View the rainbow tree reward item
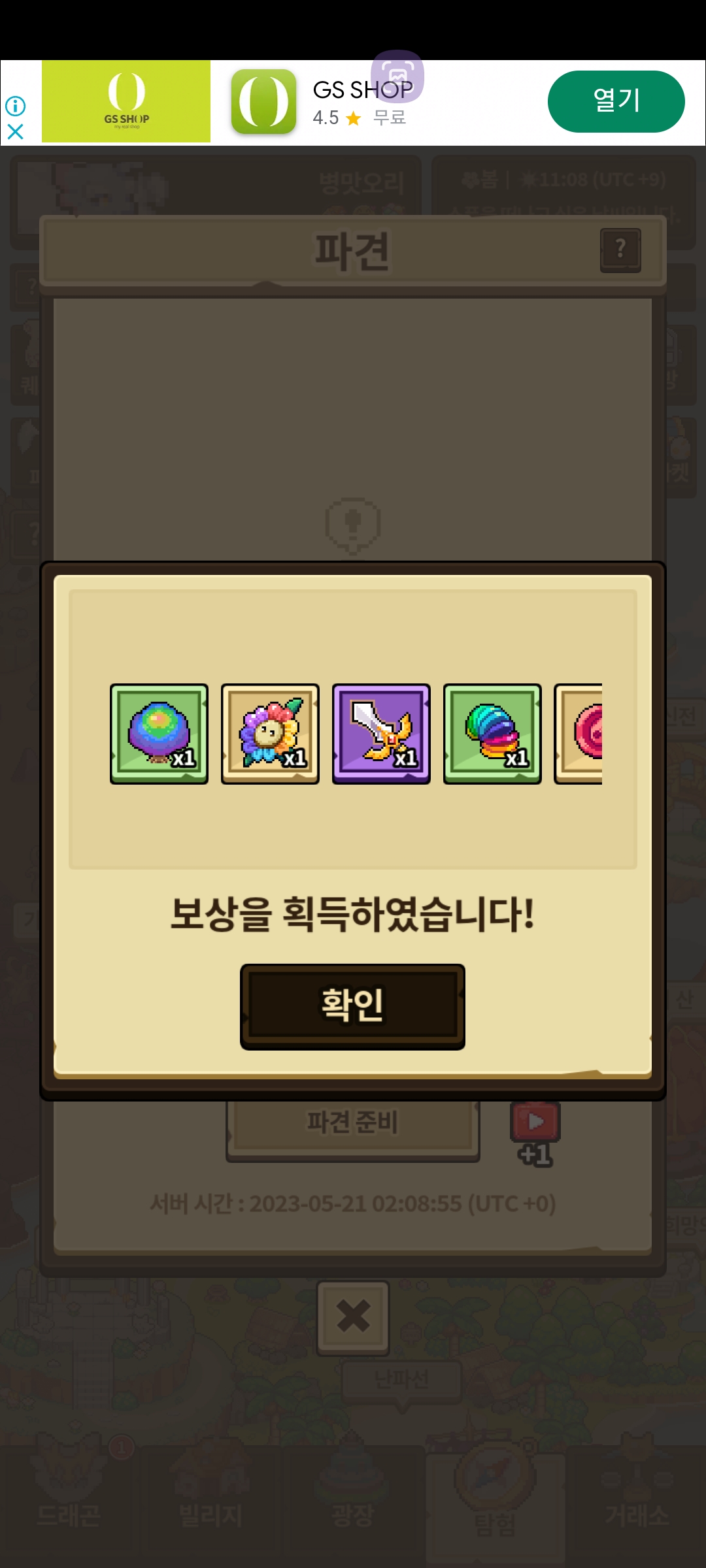Image resolution: width=706 pixels, height=1568 pixels. click(x=159, y=734)
